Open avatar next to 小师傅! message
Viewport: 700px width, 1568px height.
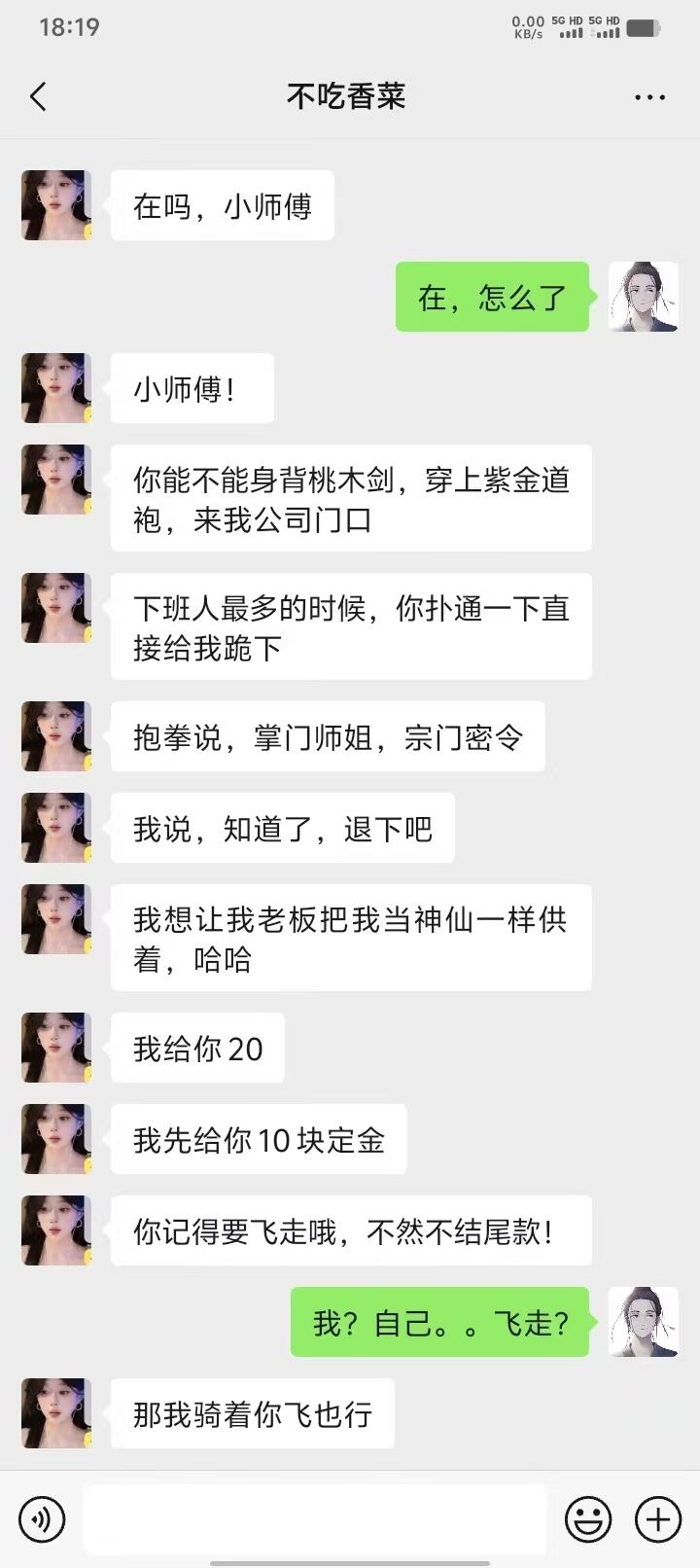coord(55,388)
